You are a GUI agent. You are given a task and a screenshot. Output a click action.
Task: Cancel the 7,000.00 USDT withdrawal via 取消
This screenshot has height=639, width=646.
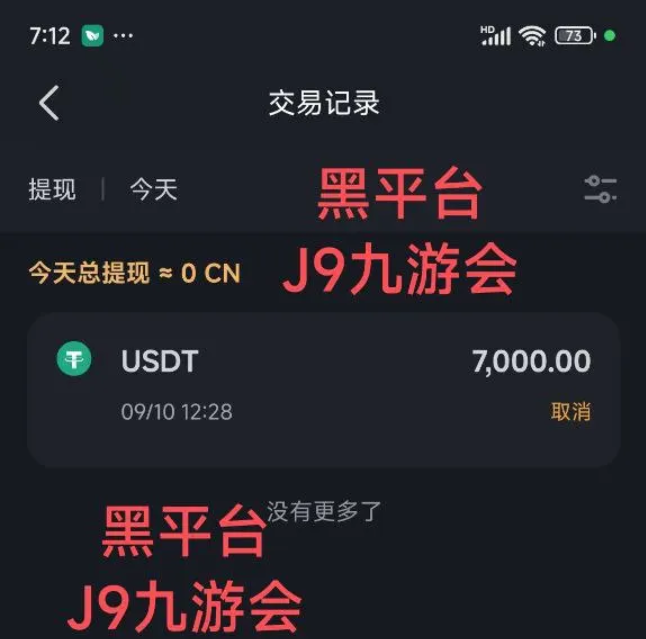[x=570, y=412]
